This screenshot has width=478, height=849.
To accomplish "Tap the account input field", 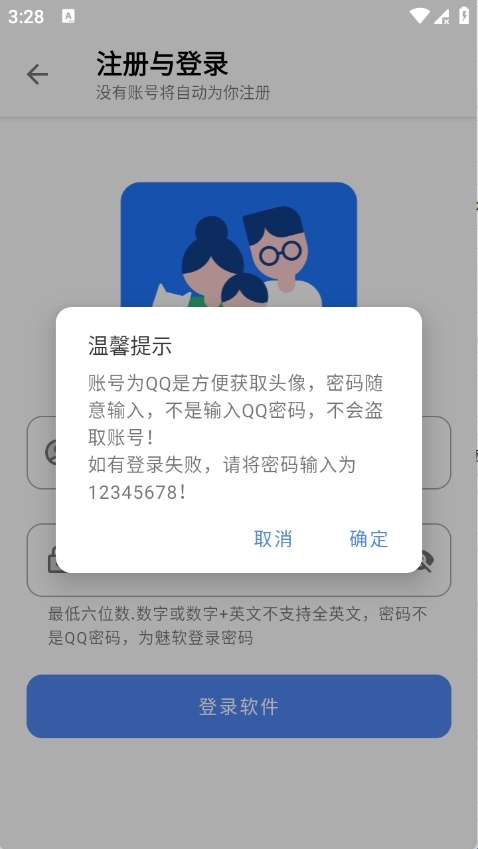I will (x=239, y=453).
